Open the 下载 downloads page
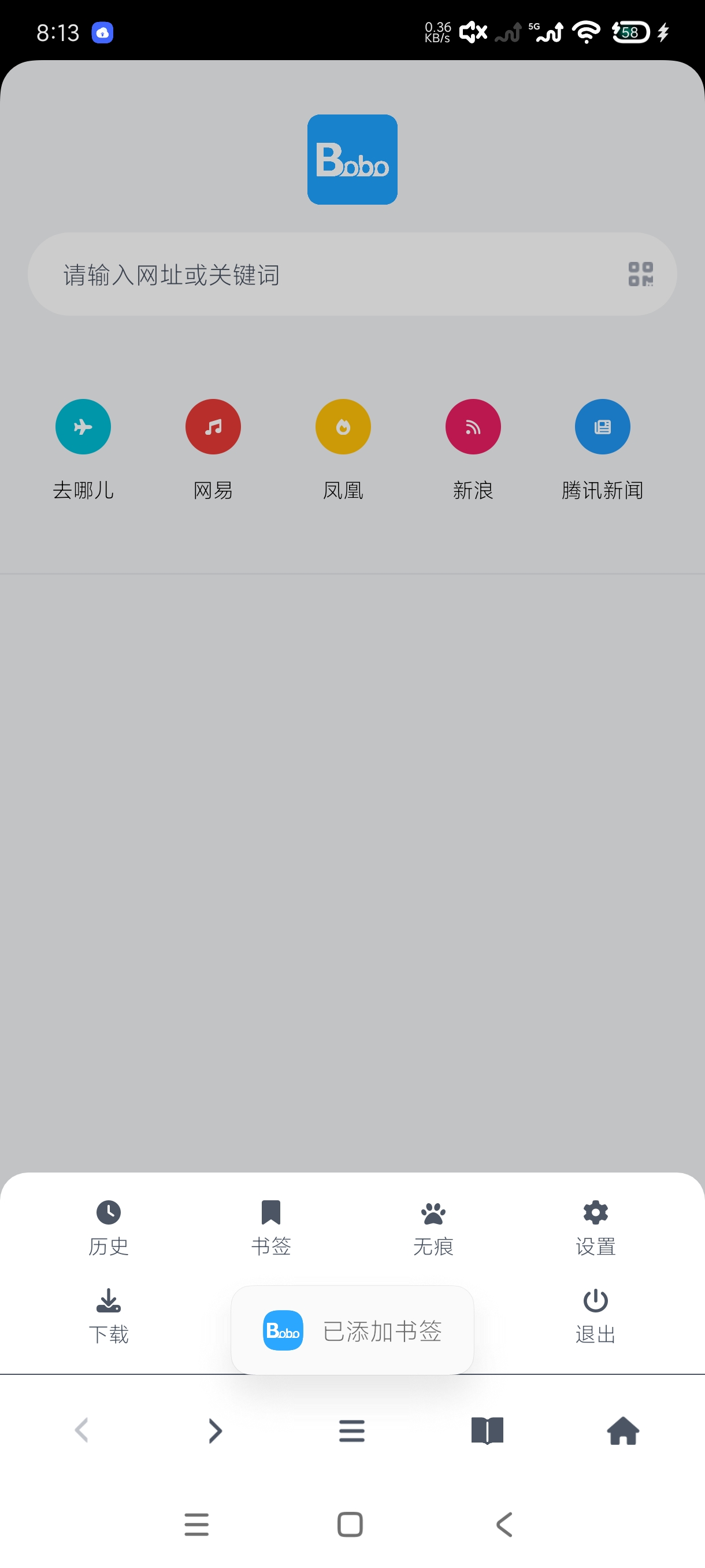 (x=109, y=1315)
